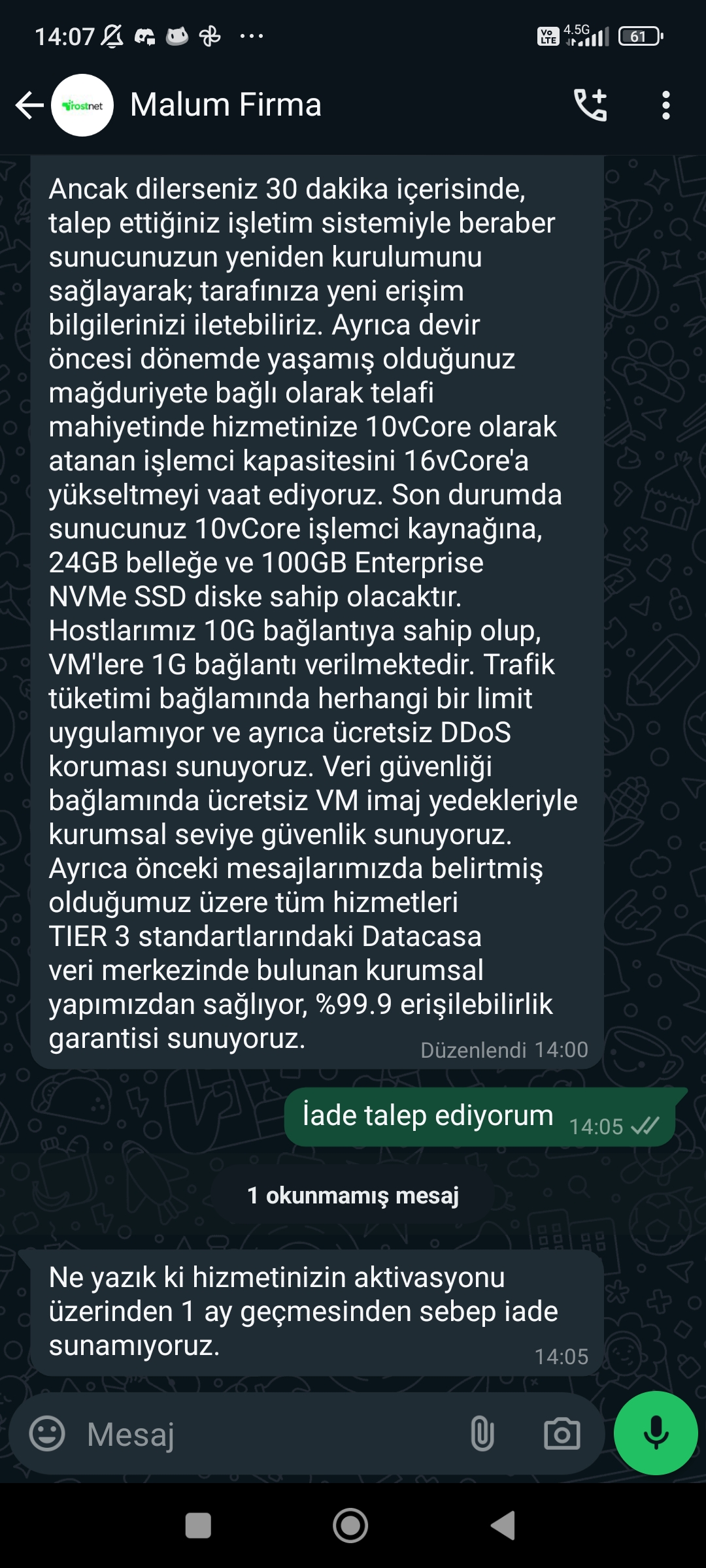Open the emoji picker
Image resolution: width=706 pixels, height=1568 pixels.
click(47, 1434)
